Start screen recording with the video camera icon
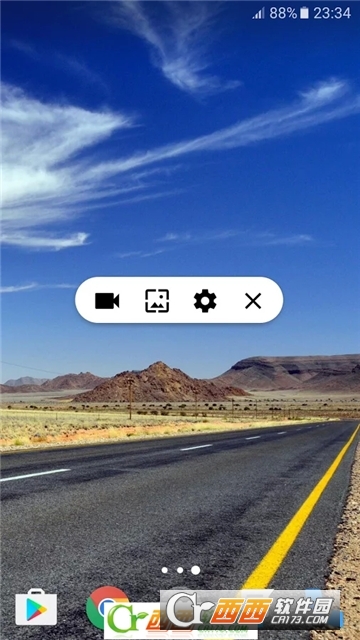This screenshot has width=360, height=640. [x=107, y=301]
